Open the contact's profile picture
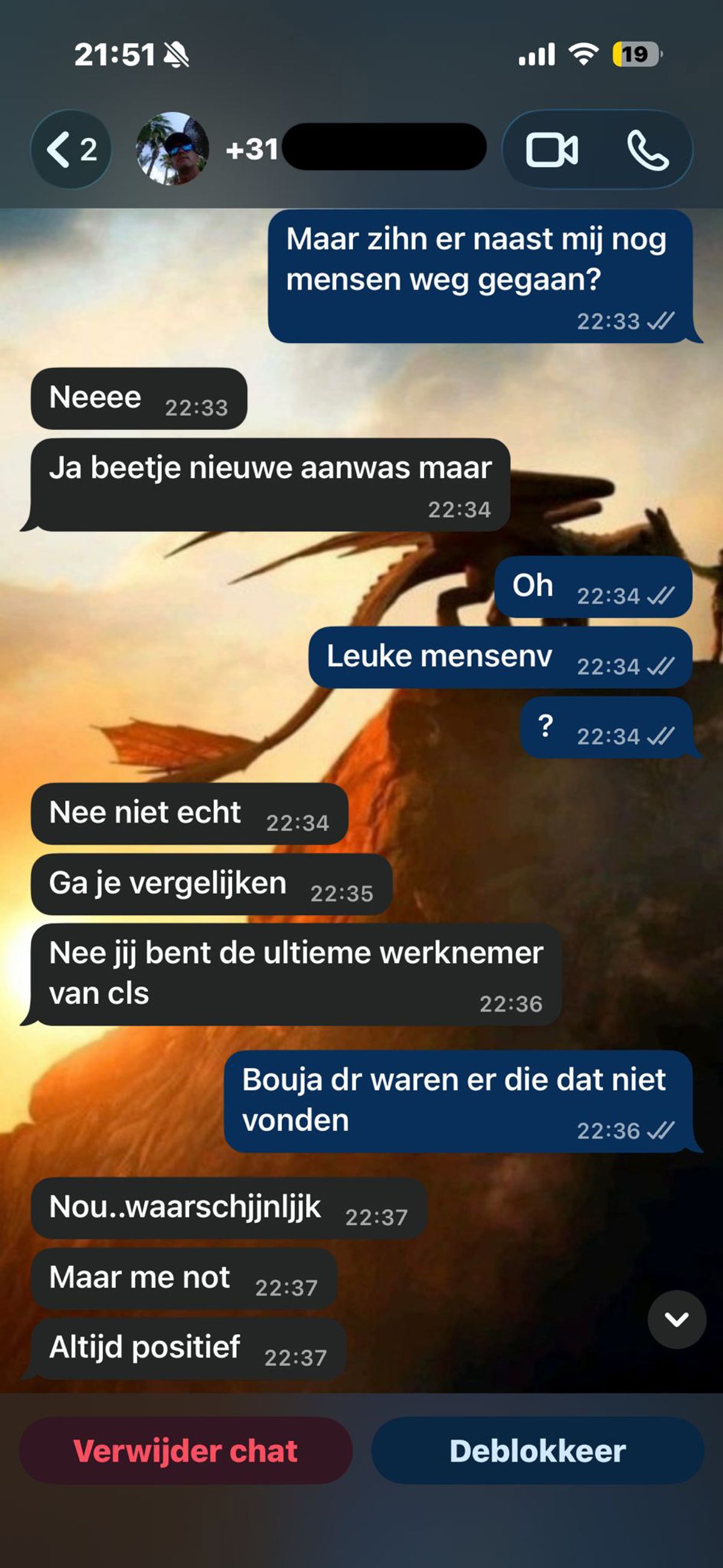 pyautogui.click(x=172, y=149)
